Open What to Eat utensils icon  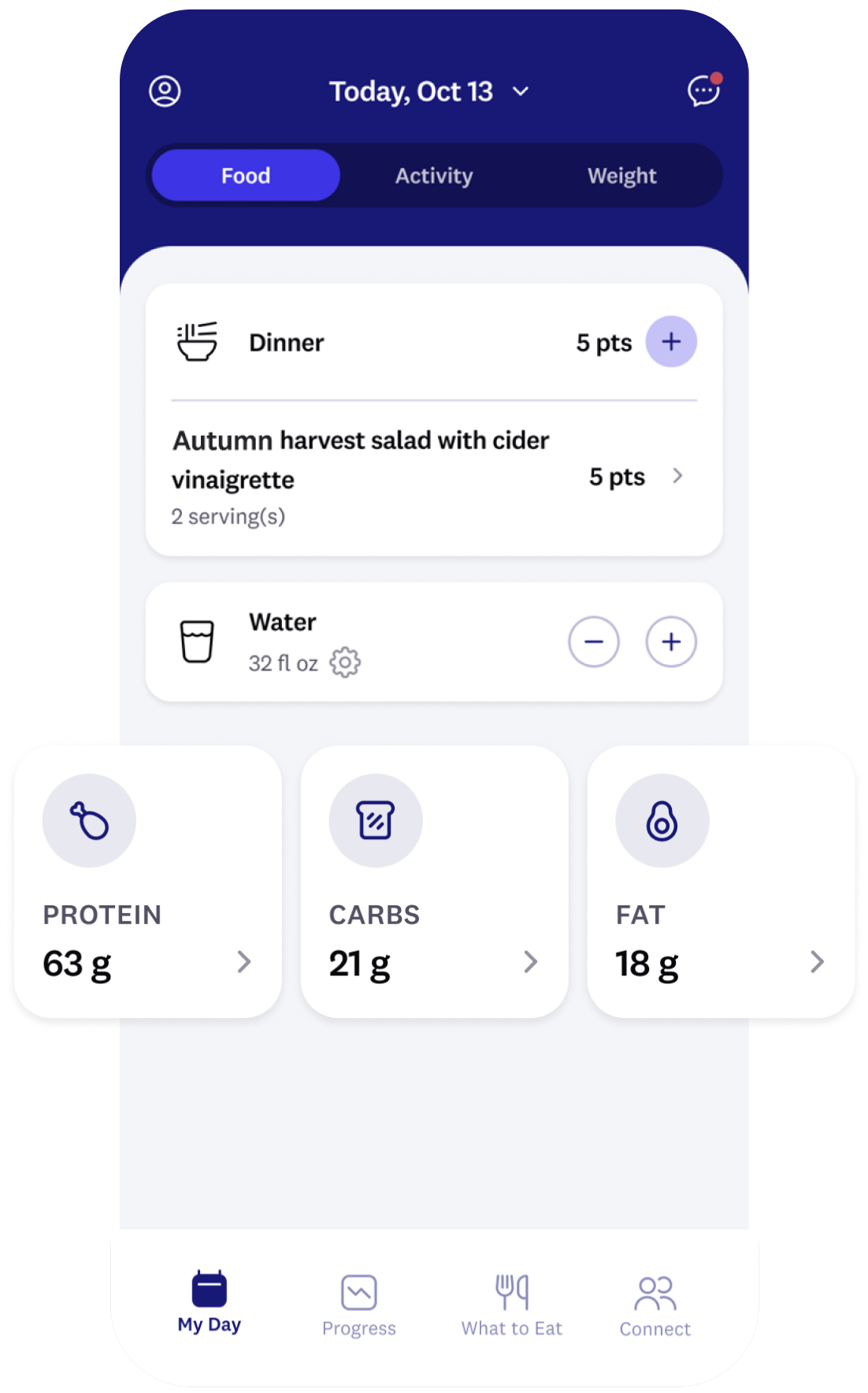511,1292
